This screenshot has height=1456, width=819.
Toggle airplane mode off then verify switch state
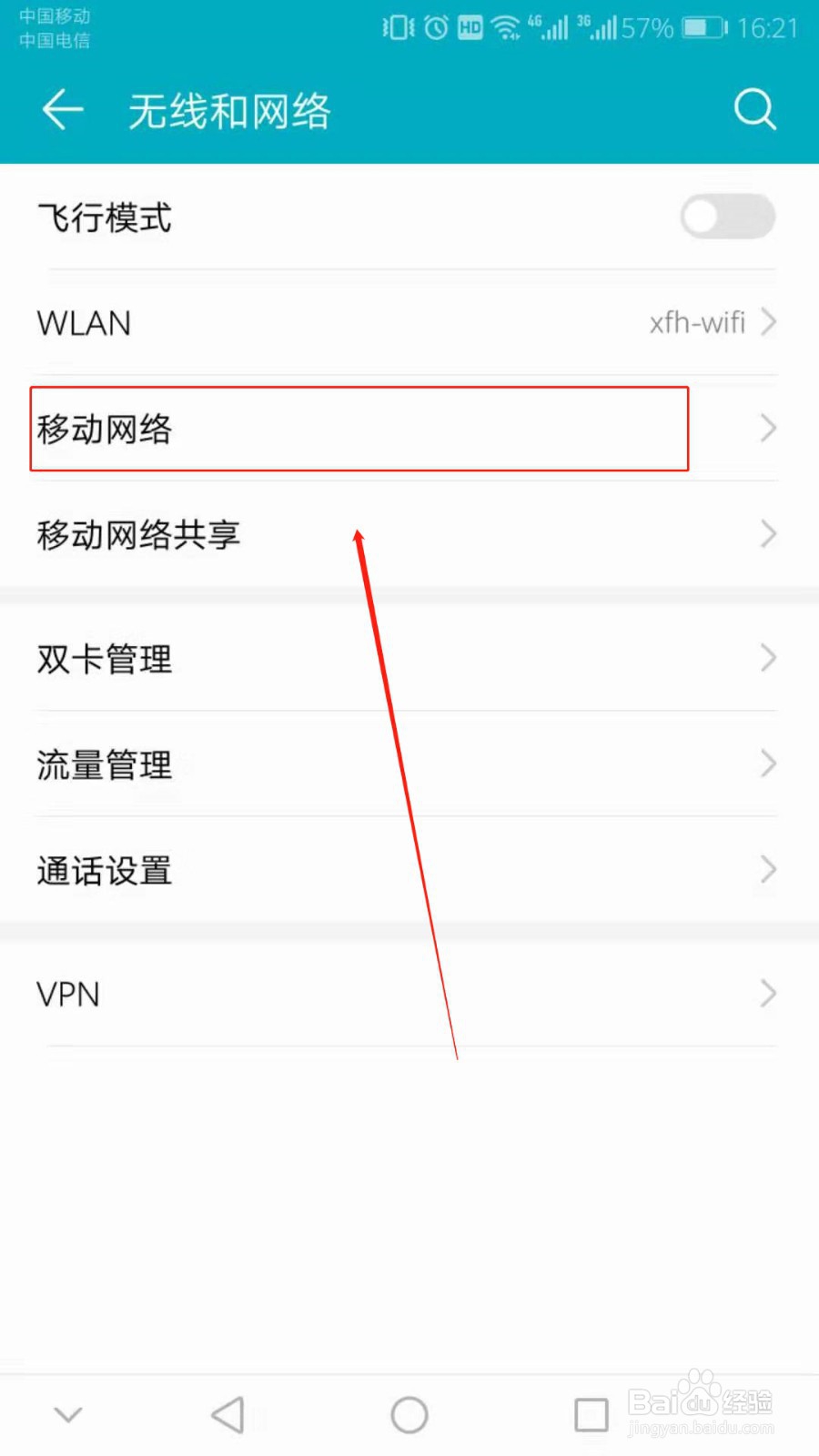click(726, 217)
